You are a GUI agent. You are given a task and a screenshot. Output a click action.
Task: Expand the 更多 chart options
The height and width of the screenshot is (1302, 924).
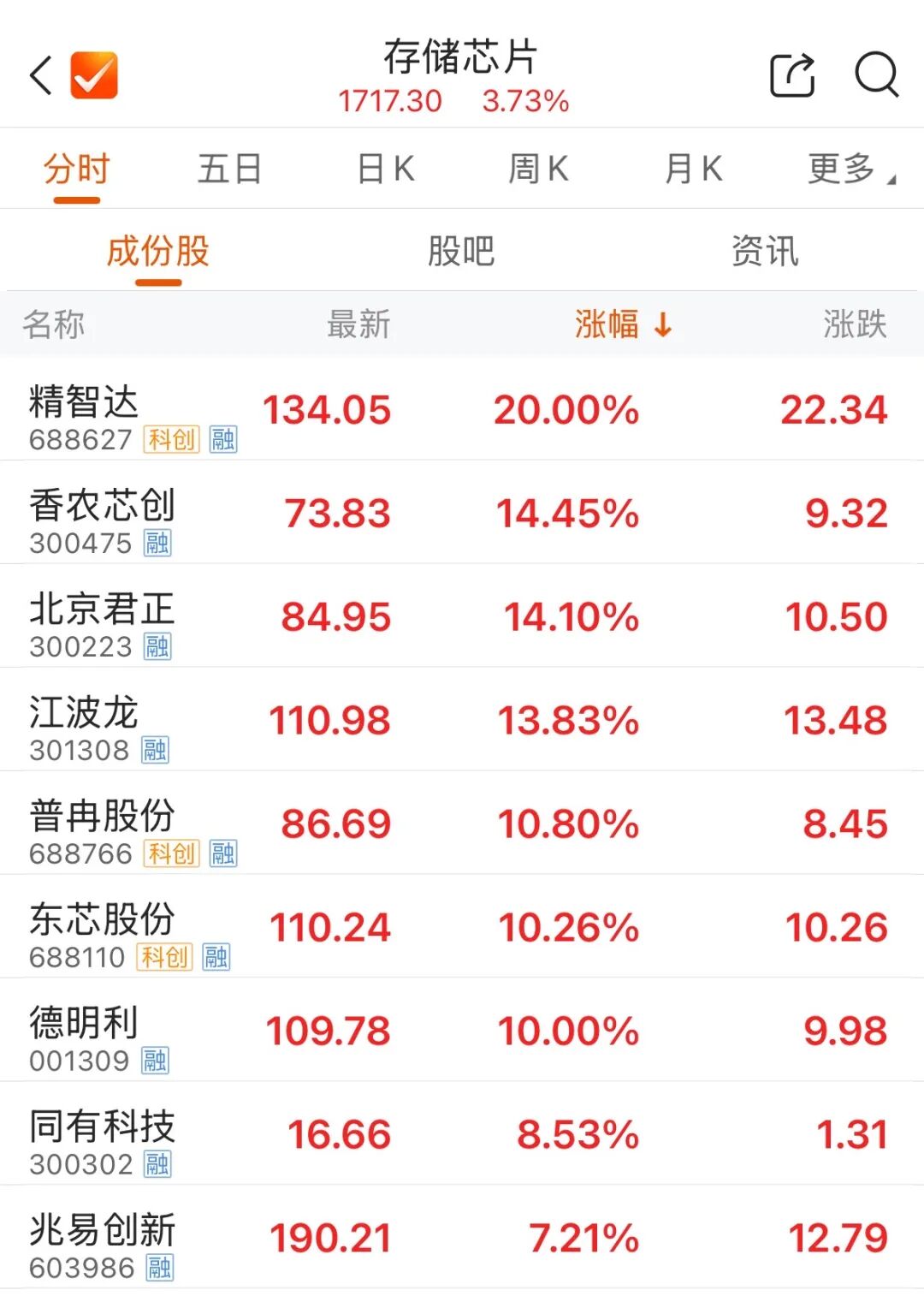point(850,169)
